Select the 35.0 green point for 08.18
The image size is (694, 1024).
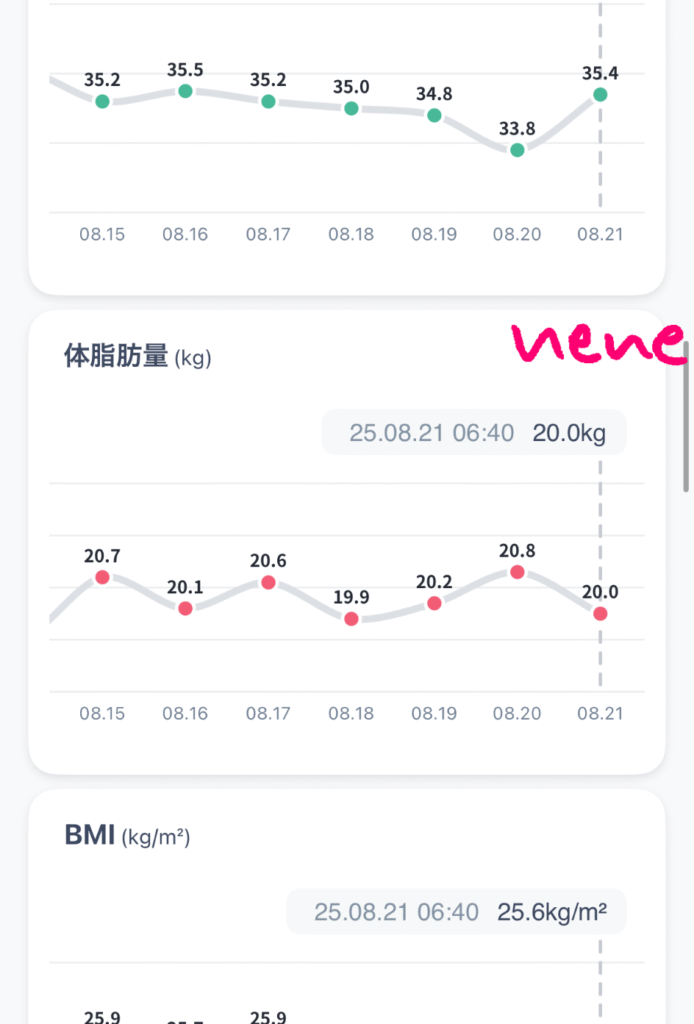[351, 108]
